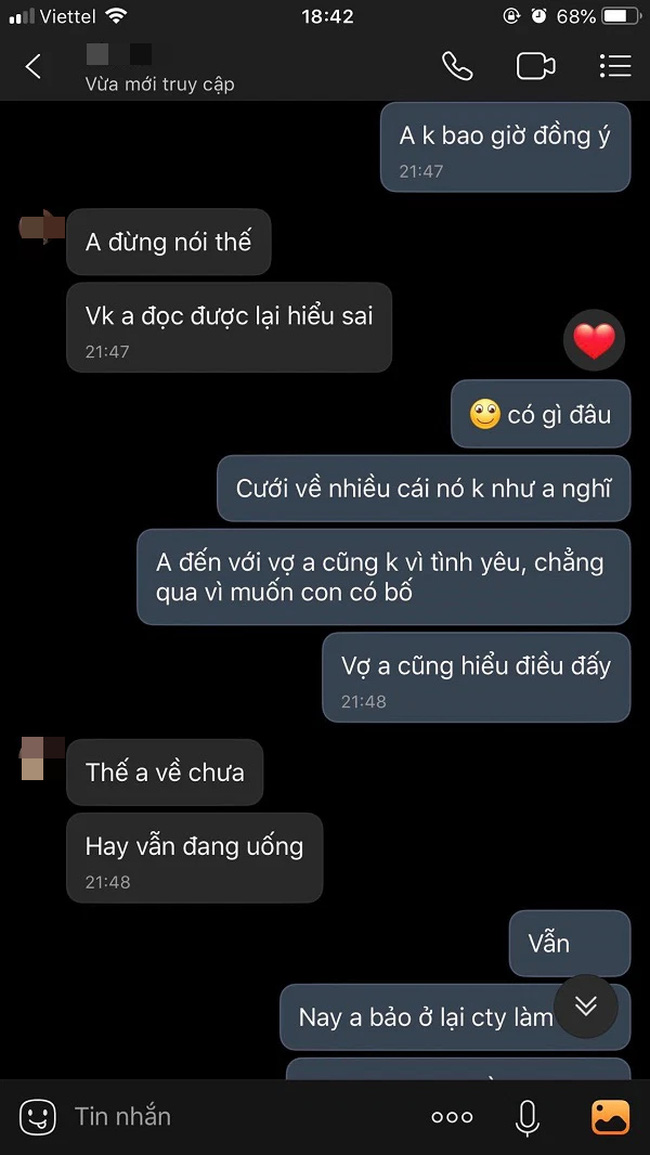The width and height of the screenshot is (650, 1155).
Task: Open the sticker and emoji picker
Action: point(38,1116)
